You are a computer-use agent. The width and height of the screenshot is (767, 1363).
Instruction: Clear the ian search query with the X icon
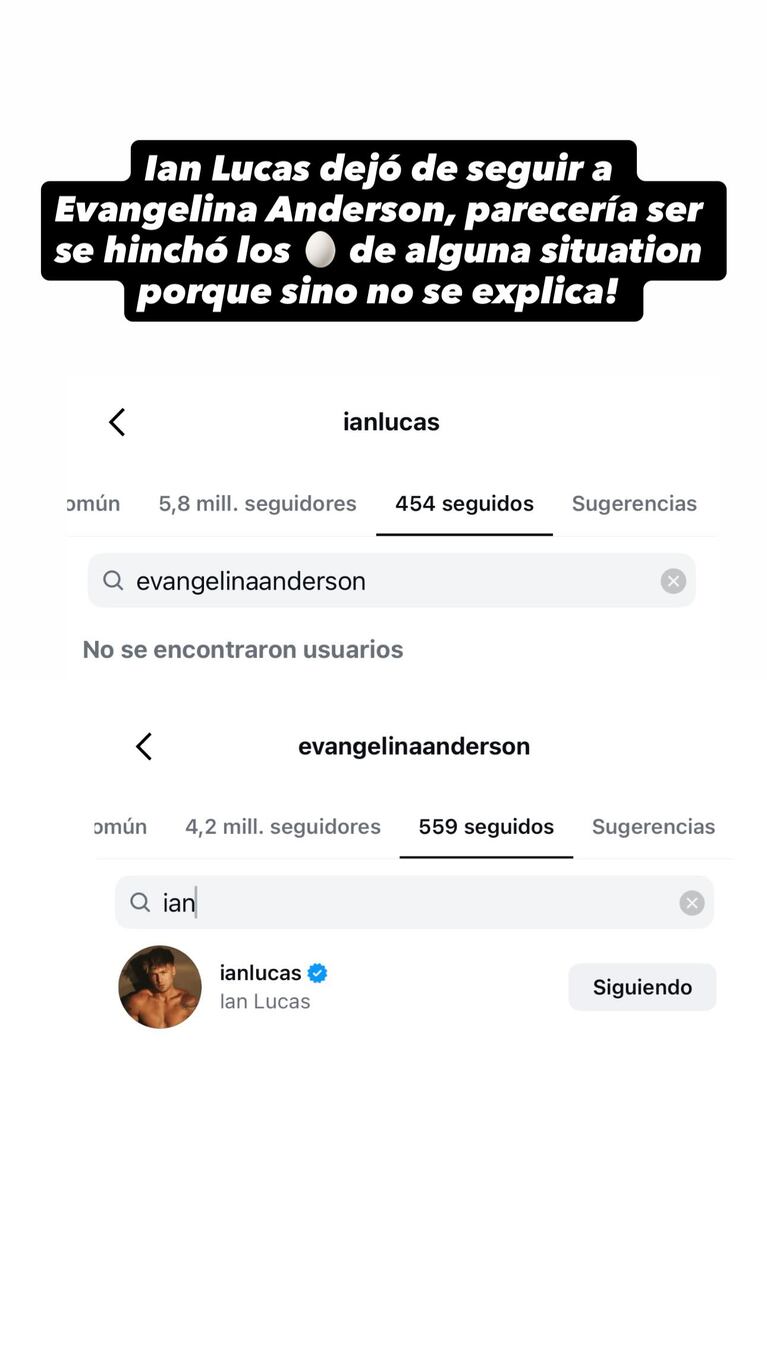coord(691,902)
